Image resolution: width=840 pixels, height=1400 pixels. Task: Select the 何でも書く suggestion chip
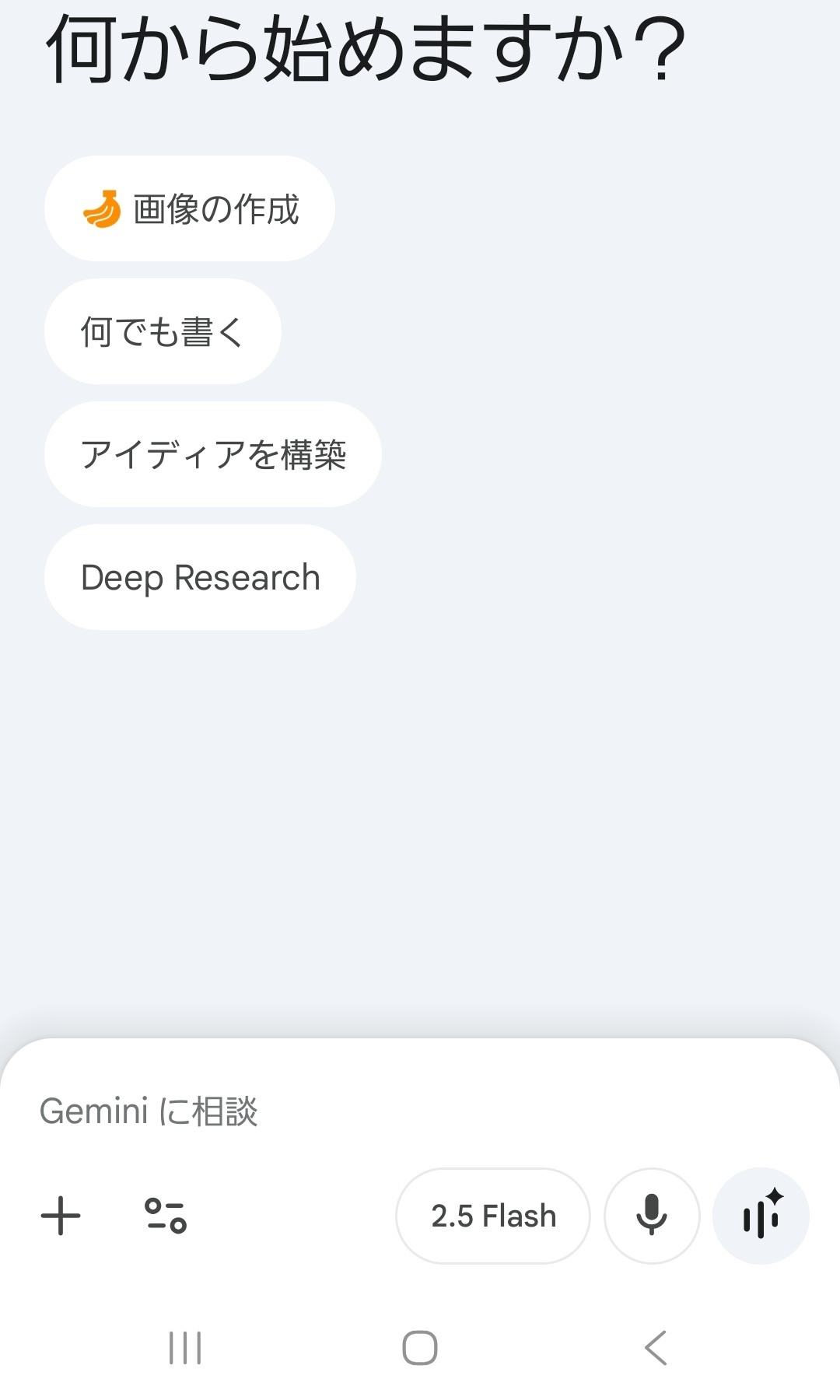(162, 331)
